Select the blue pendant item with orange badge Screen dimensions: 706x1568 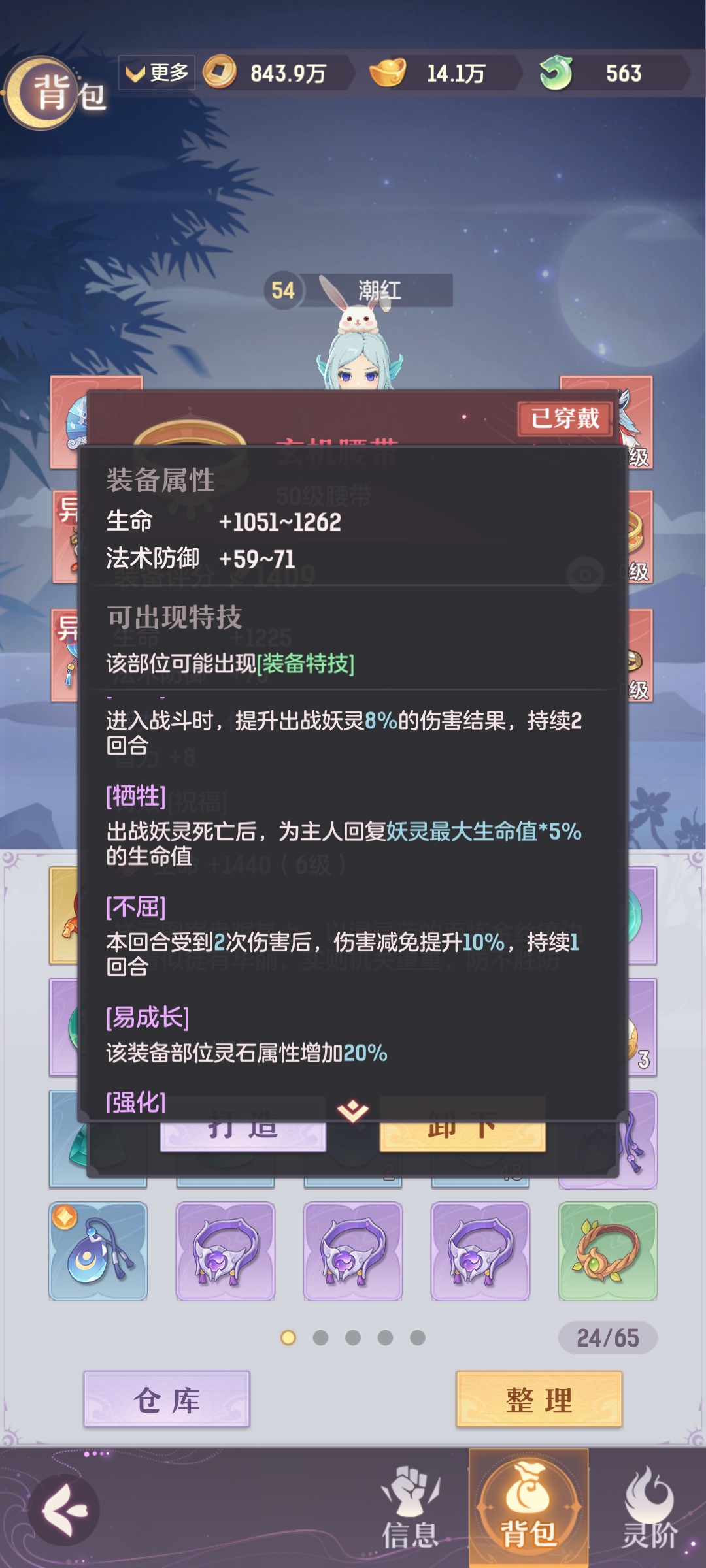[98, 1251]
